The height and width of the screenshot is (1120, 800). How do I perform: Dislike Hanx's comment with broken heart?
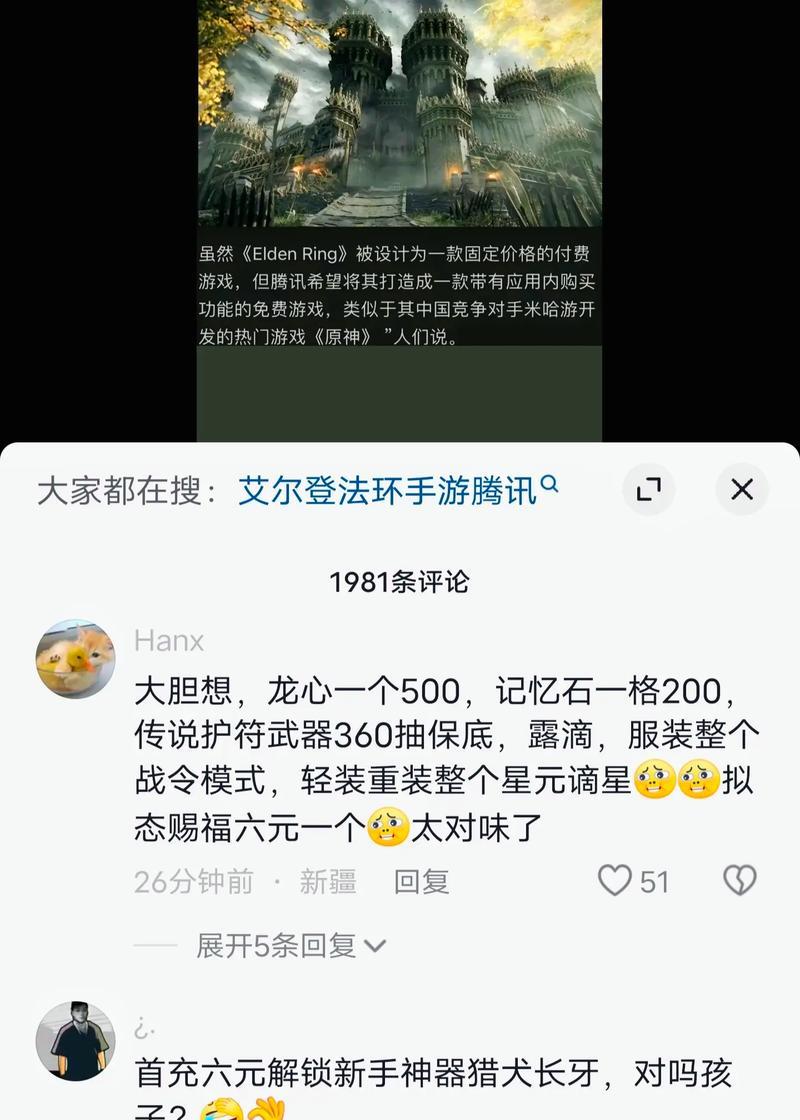(x=740, y=881)
